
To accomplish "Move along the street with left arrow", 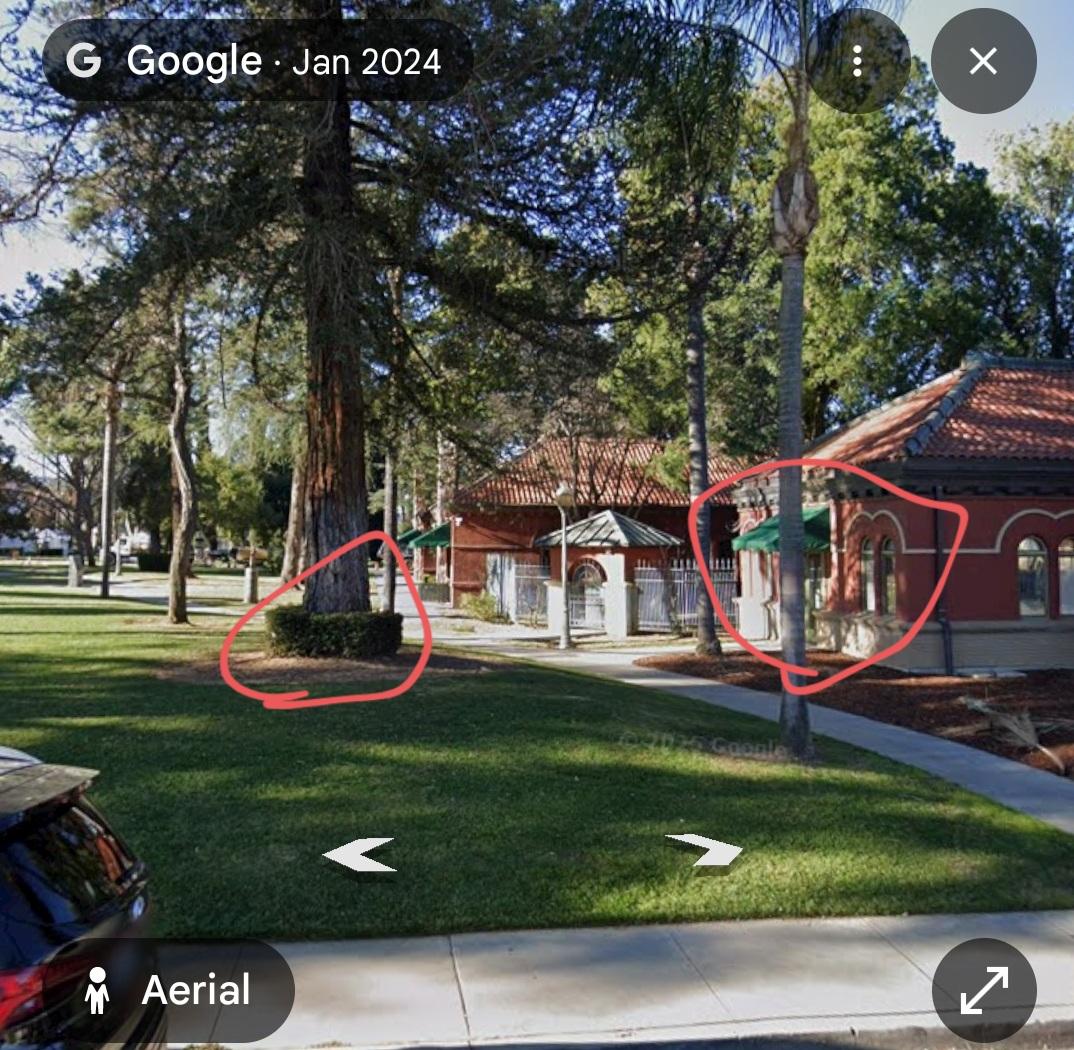I will 360,855.
